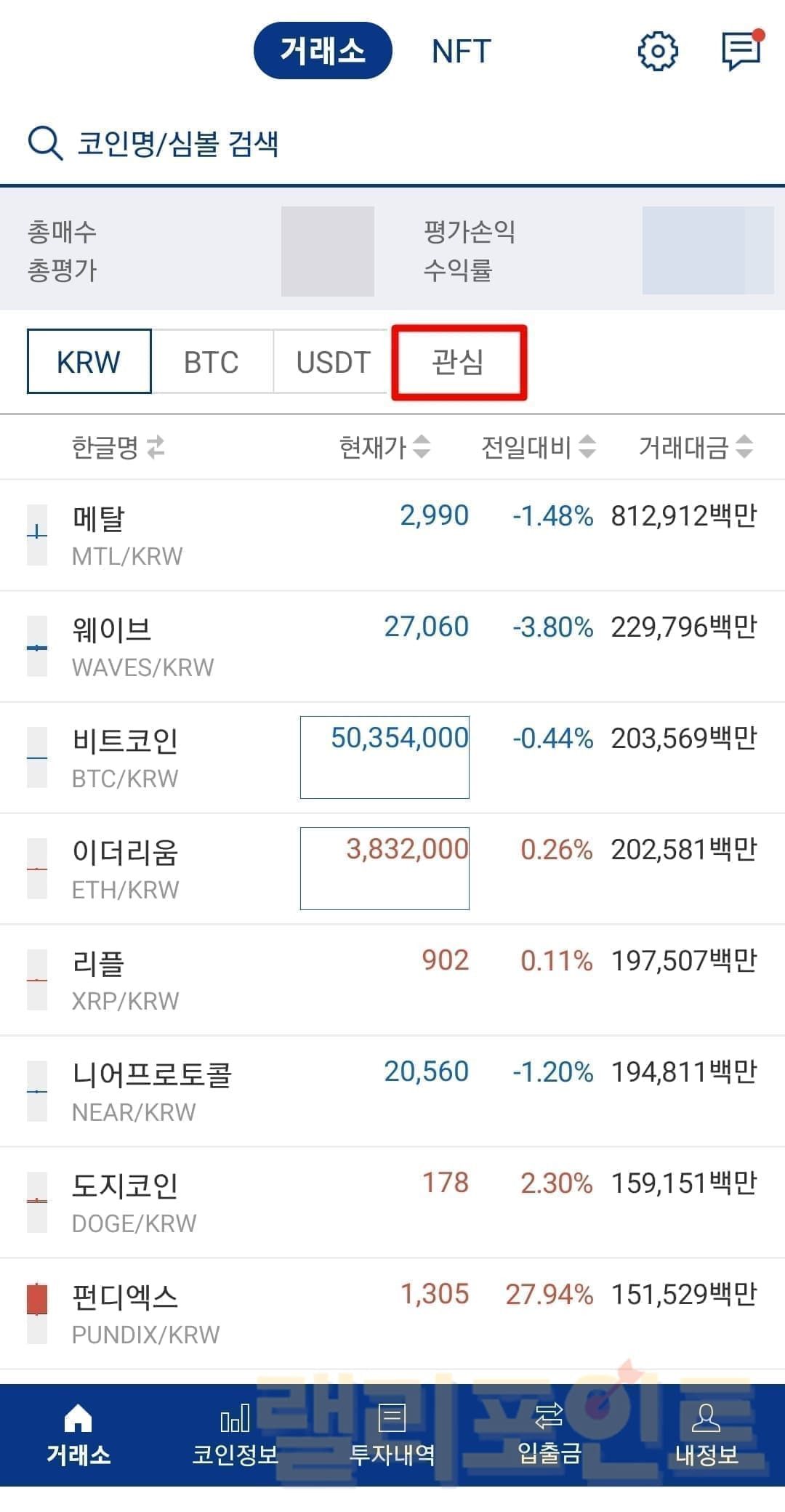The image size is (785, 1512).
Task: Sort the list by 전일대비
Action: coord(538,447)
